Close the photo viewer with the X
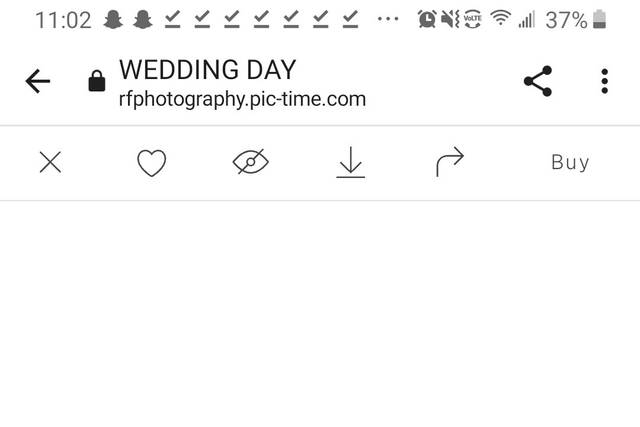The image size is (640, 427). [50, 162]
